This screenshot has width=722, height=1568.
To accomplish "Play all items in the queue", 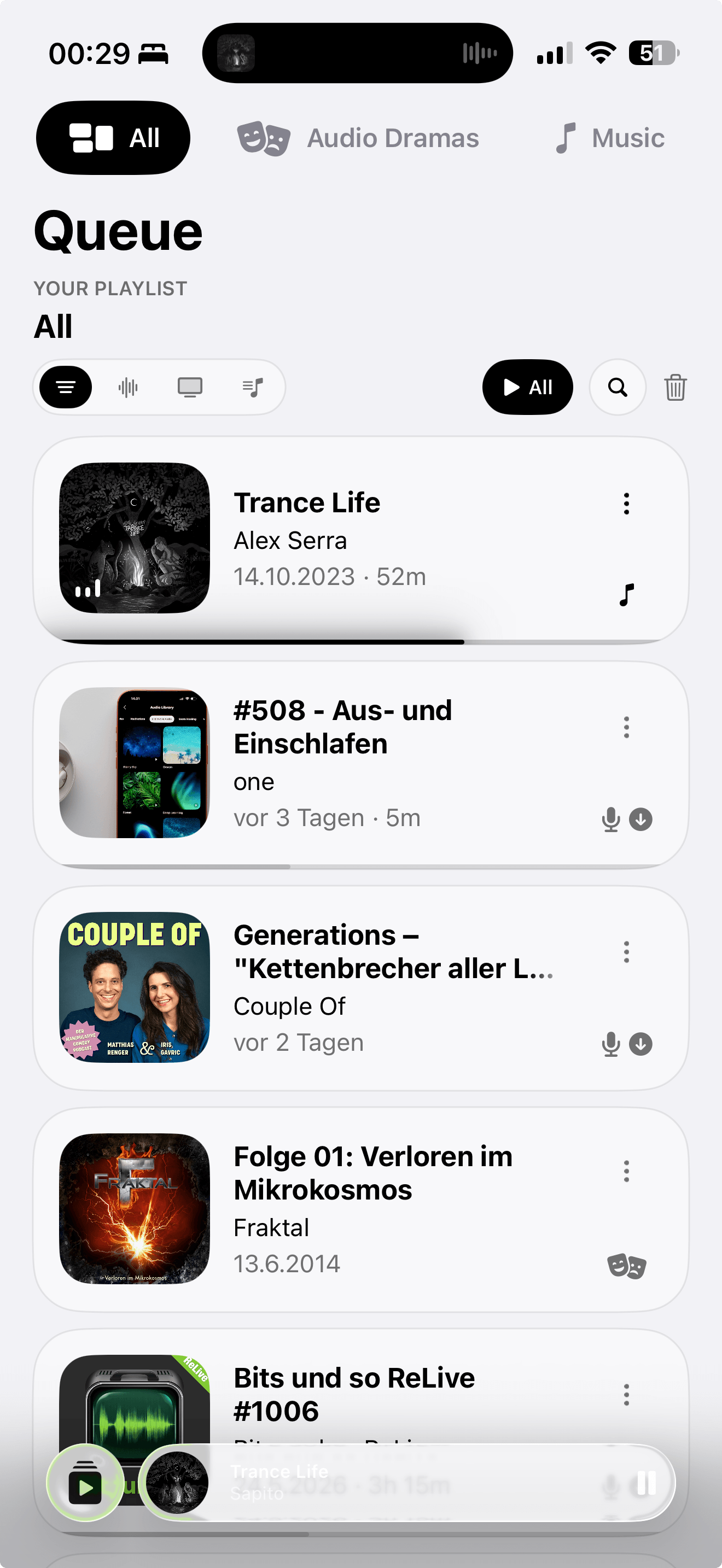I will click(527, 387).
